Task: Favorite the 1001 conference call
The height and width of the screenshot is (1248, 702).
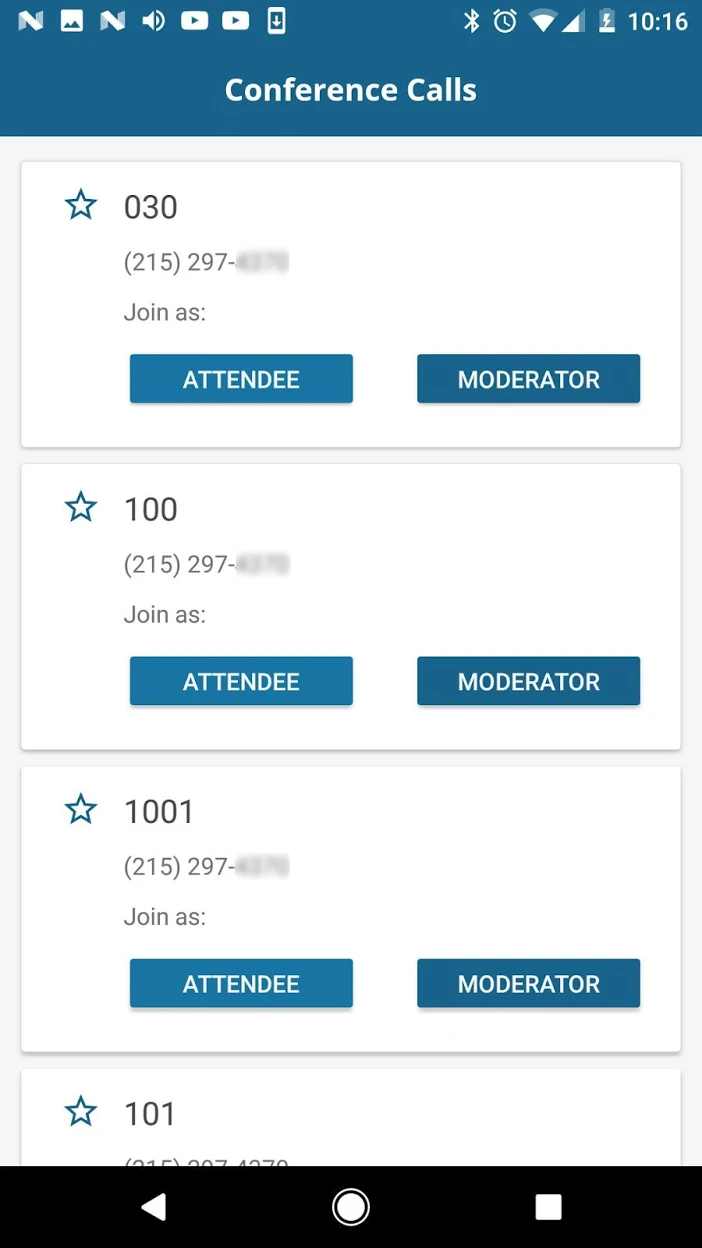Action: click(x=81, y=810)
